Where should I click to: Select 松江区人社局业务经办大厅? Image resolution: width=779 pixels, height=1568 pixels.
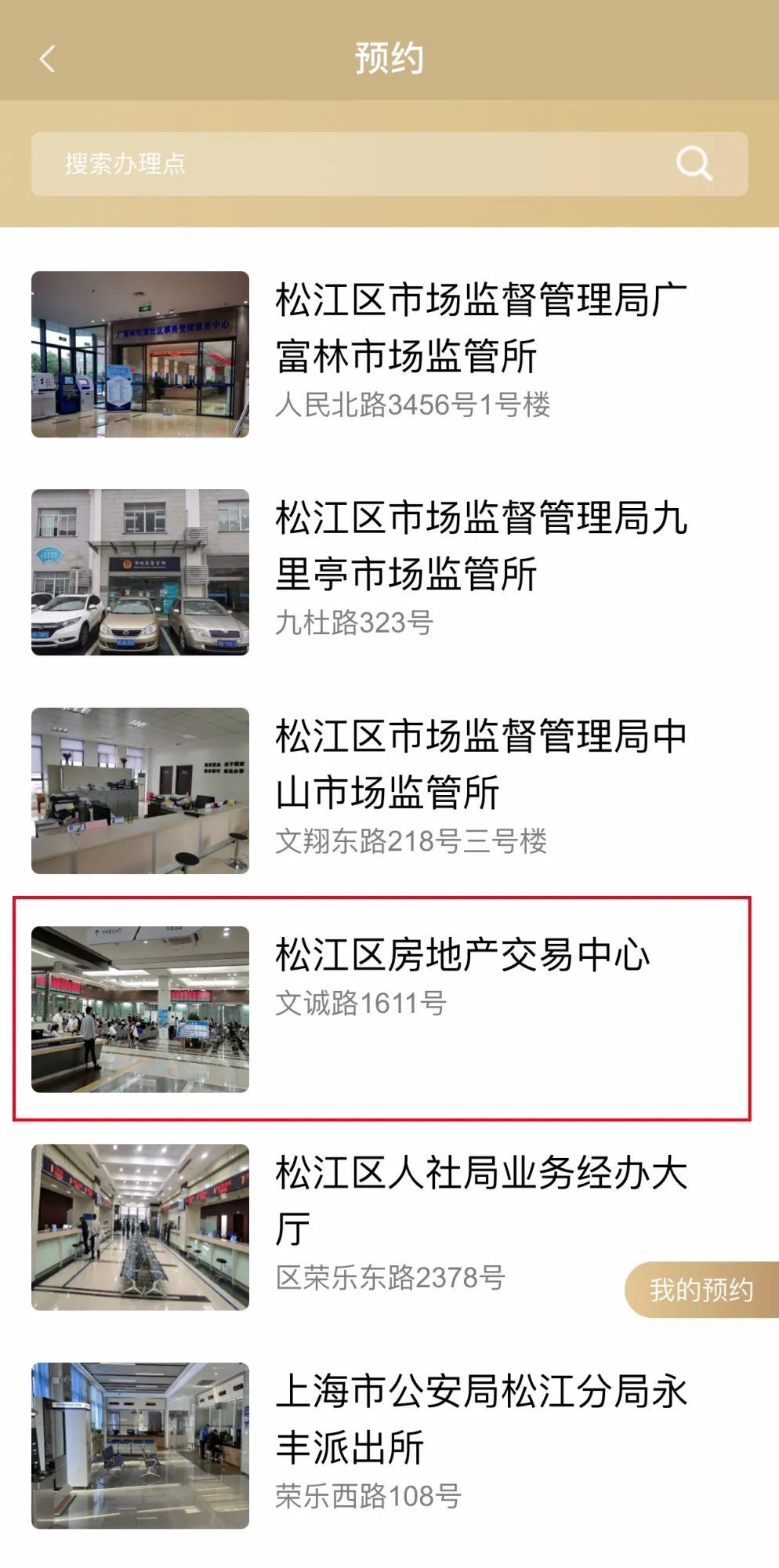click(x=480, y=1200)
